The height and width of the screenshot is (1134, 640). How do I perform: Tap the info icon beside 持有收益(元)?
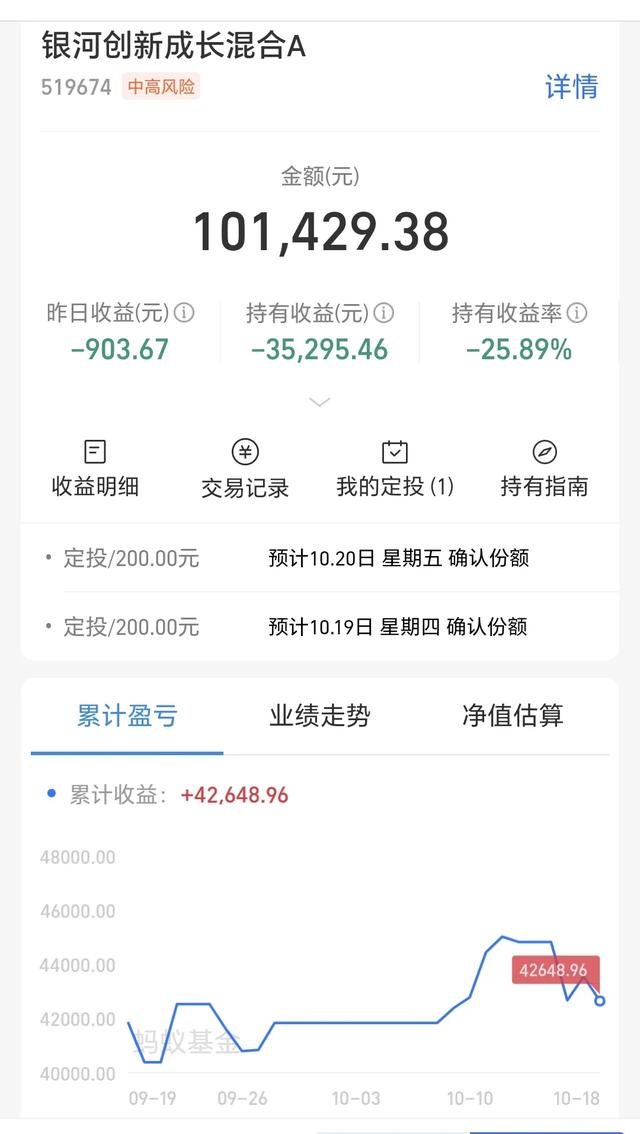(x=384, y=313)
